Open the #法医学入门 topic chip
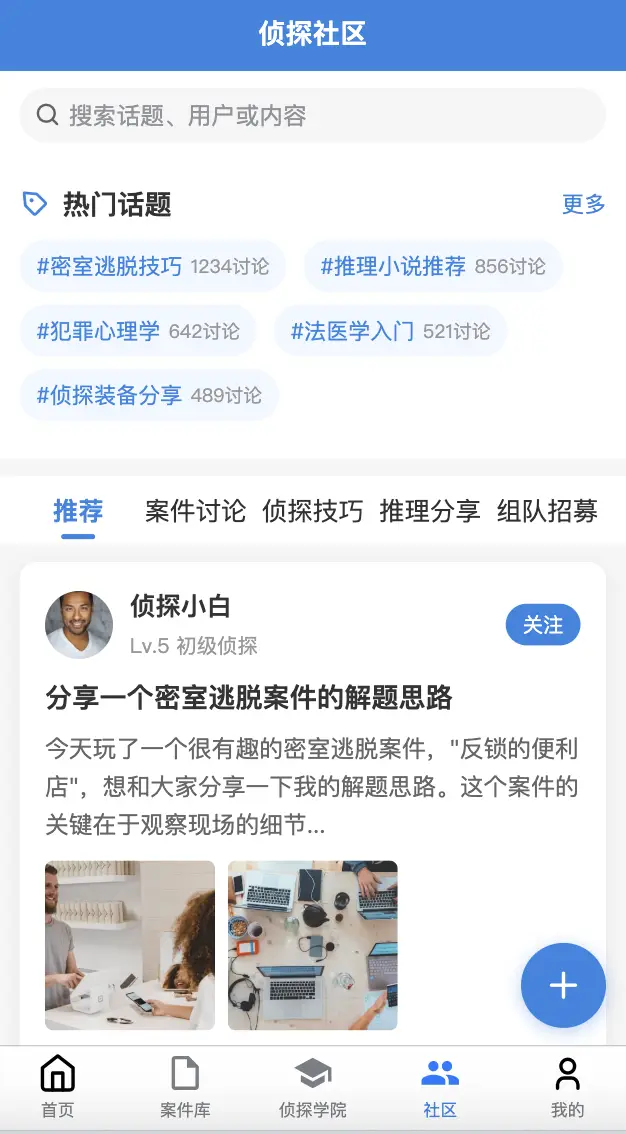This screenshot has width=626, height=1134. pos(390,331)
